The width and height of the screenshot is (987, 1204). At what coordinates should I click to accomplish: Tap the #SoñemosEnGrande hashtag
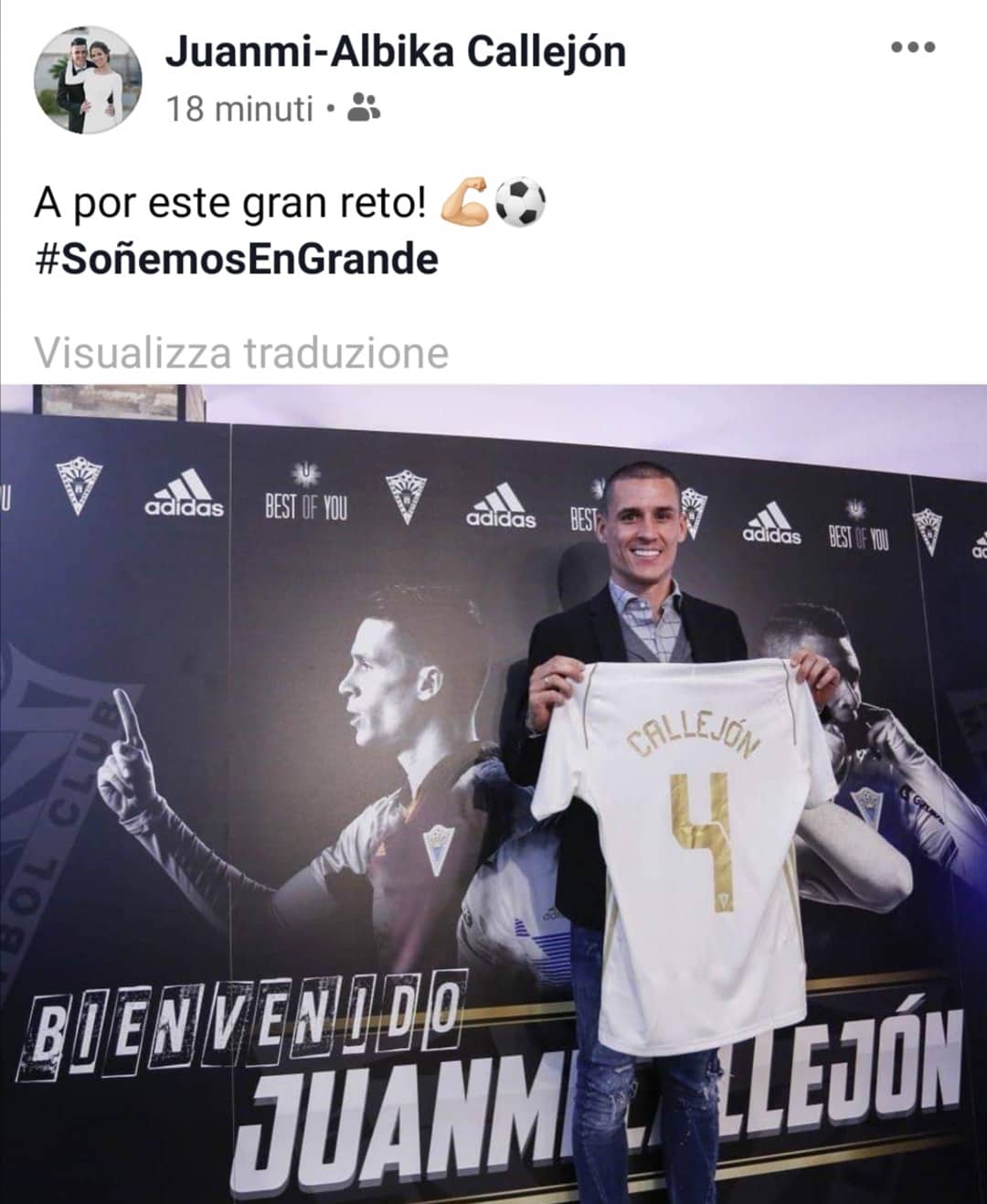click(x=237, y=261)
